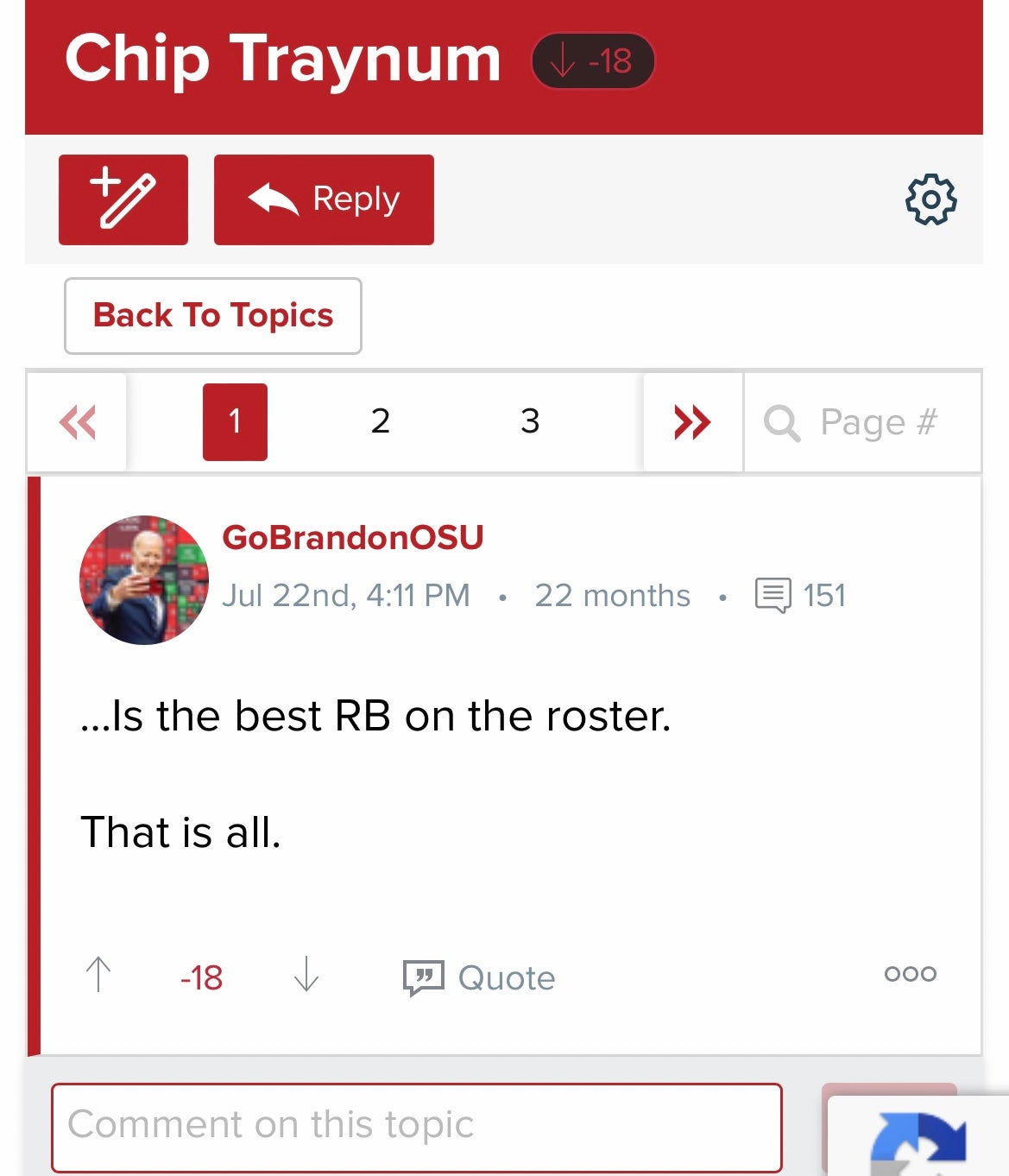Go back to topics list
This screenshot has width=1009, height=1176.
tap(213, 316)
